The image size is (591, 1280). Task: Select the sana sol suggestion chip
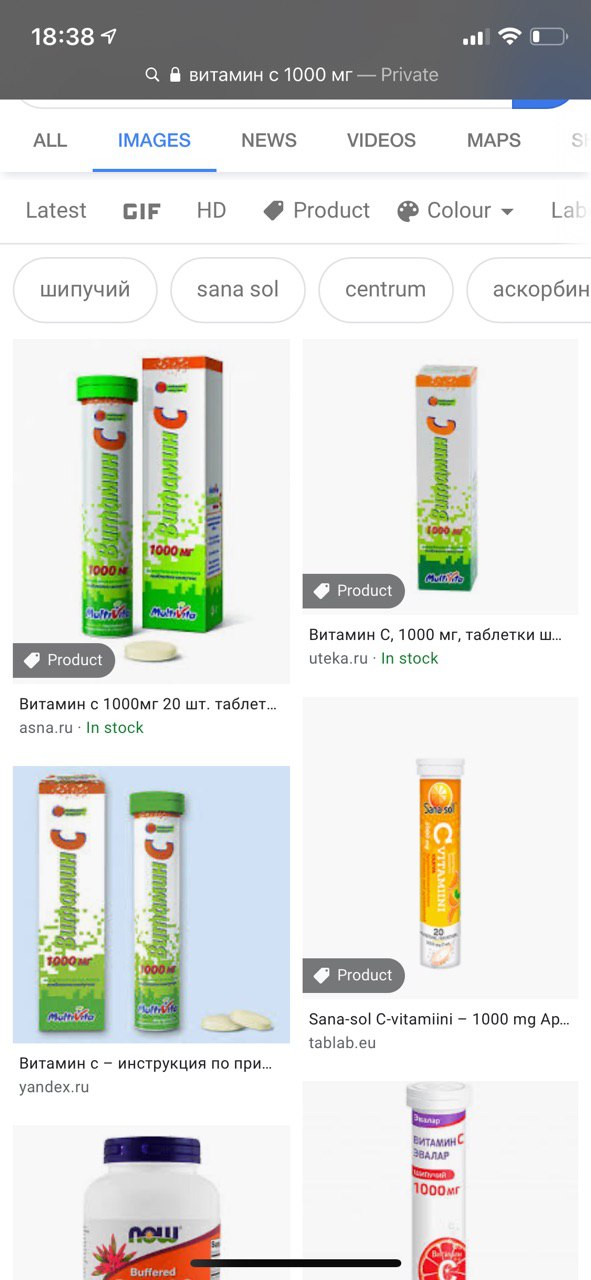238,290
